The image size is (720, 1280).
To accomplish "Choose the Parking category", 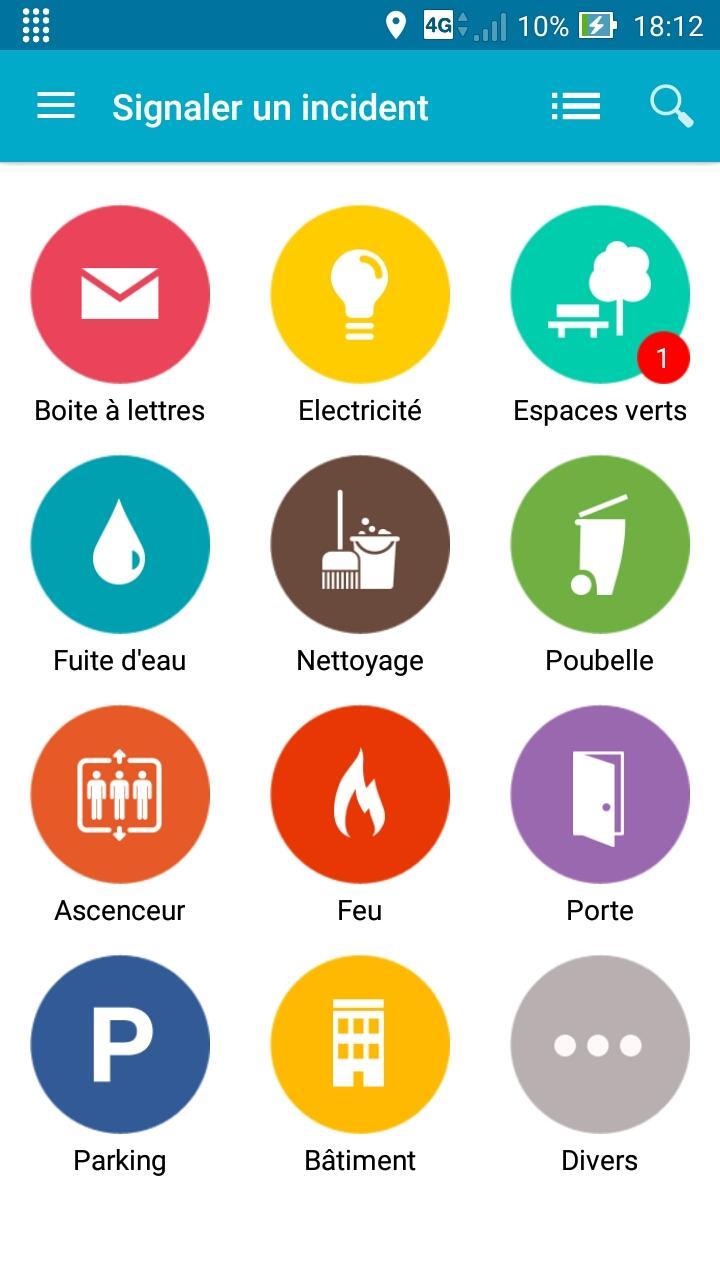I will [x=120, y=1044].
